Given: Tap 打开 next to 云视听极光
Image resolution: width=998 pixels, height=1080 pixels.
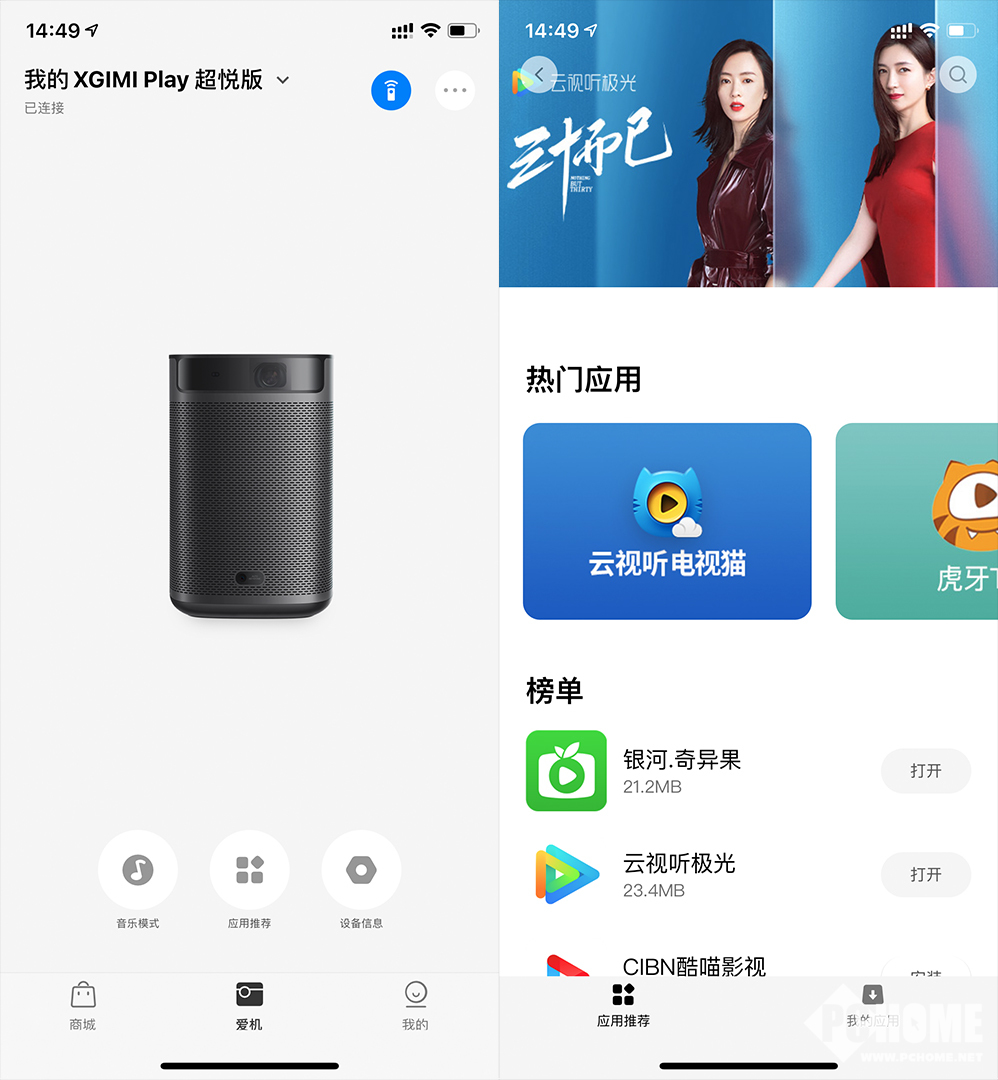Looking at the screenshot, I should (x=925, y=875).
